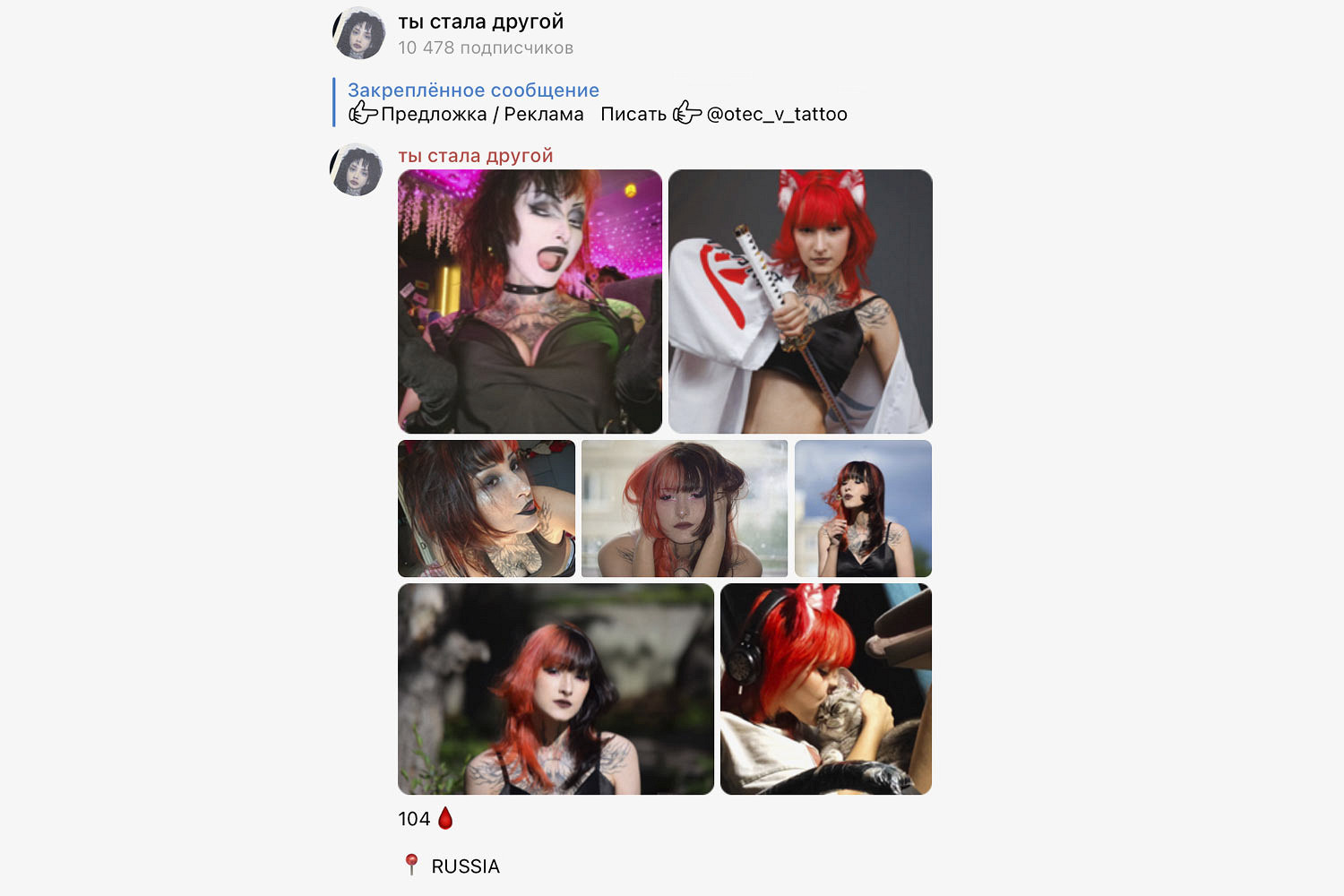Tap the channel avatar beside the post
Viewport: 1344px width, 896px height.
click(x=357, y=169)
